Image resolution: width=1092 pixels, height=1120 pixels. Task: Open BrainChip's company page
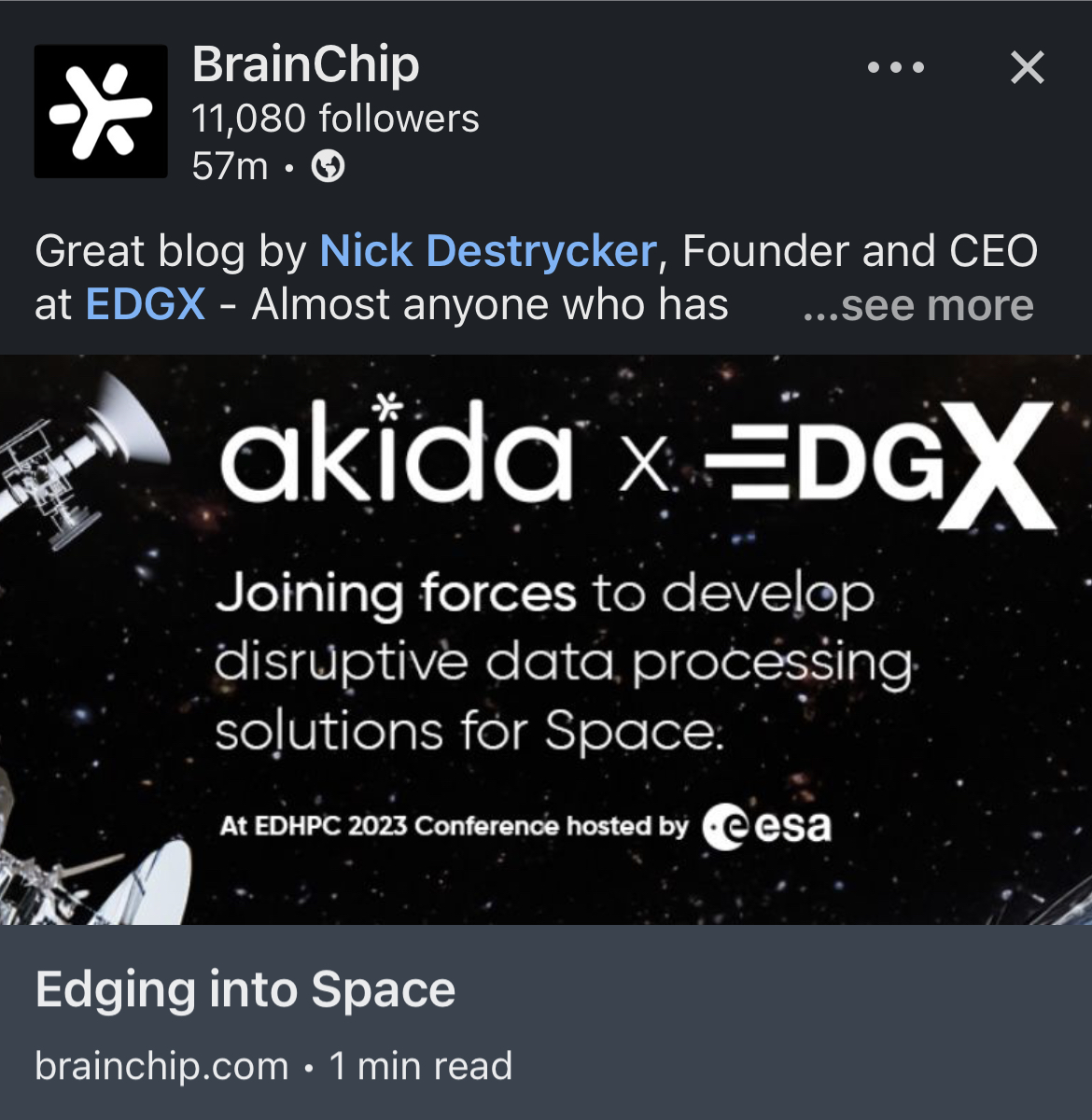305,65
